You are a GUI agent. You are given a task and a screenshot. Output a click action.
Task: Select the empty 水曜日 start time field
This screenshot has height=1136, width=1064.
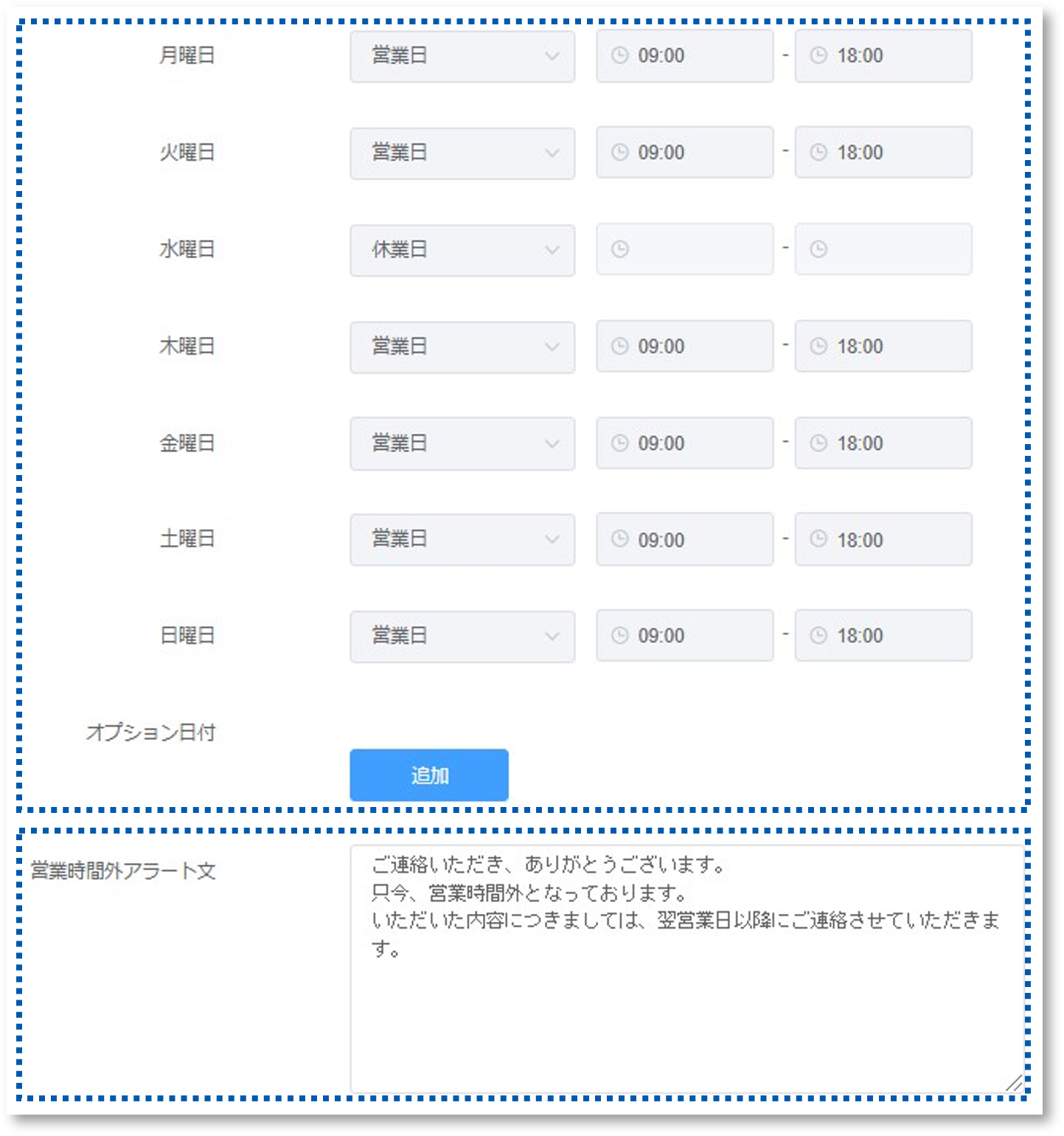684,250
